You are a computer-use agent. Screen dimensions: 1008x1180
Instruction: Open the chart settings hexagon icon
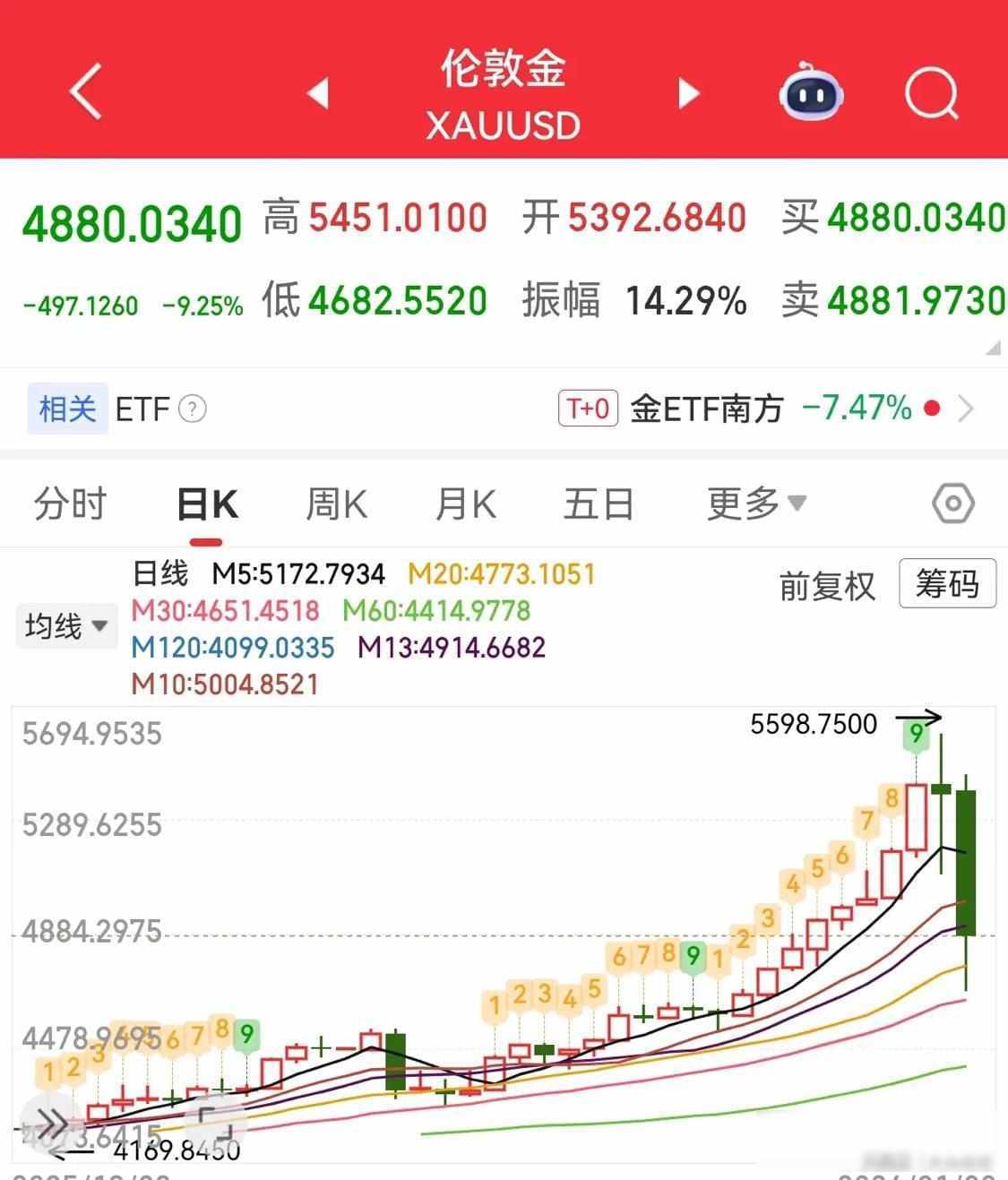tap(952, 504)
